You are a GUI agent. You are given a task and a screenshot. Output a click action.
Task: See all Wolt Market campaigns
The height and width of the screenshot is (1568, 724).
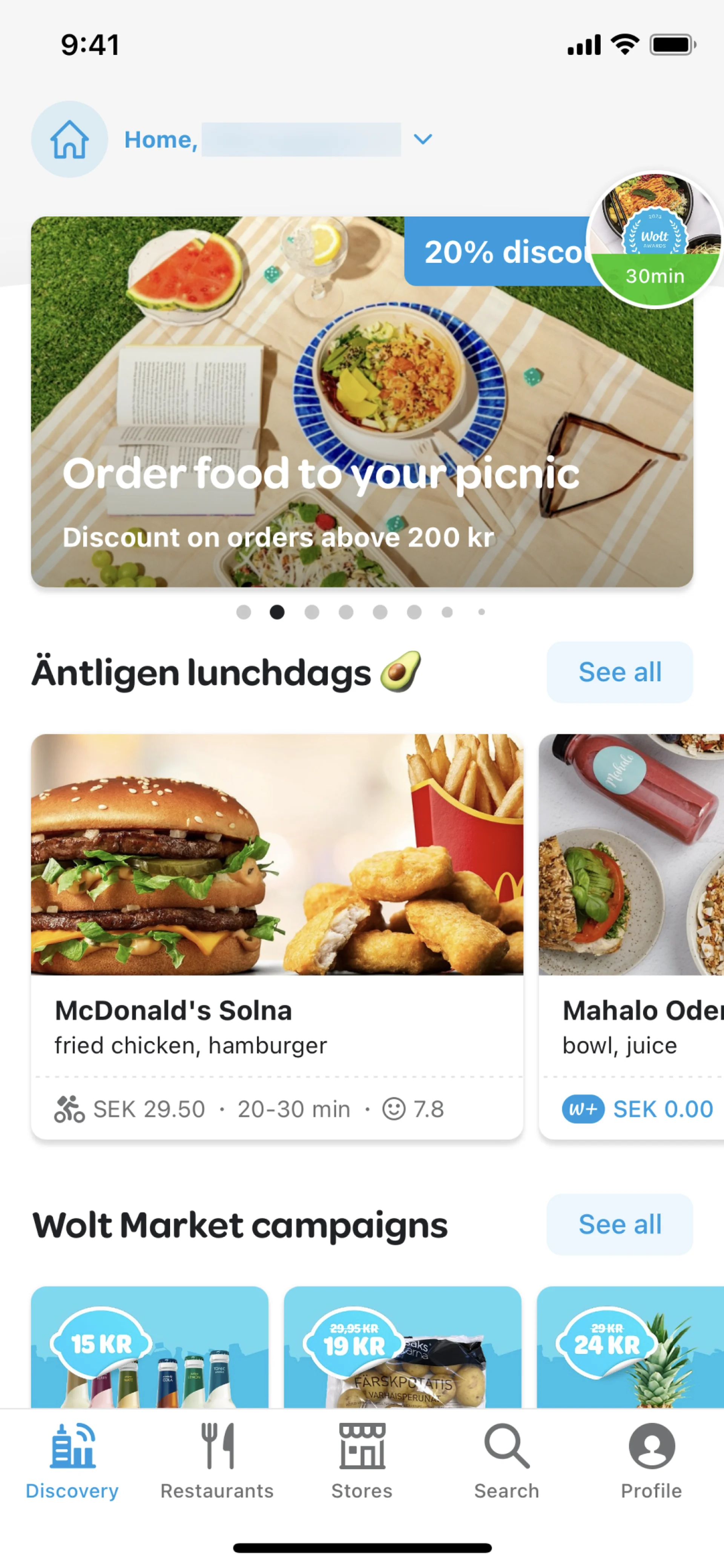point(619,1224)
